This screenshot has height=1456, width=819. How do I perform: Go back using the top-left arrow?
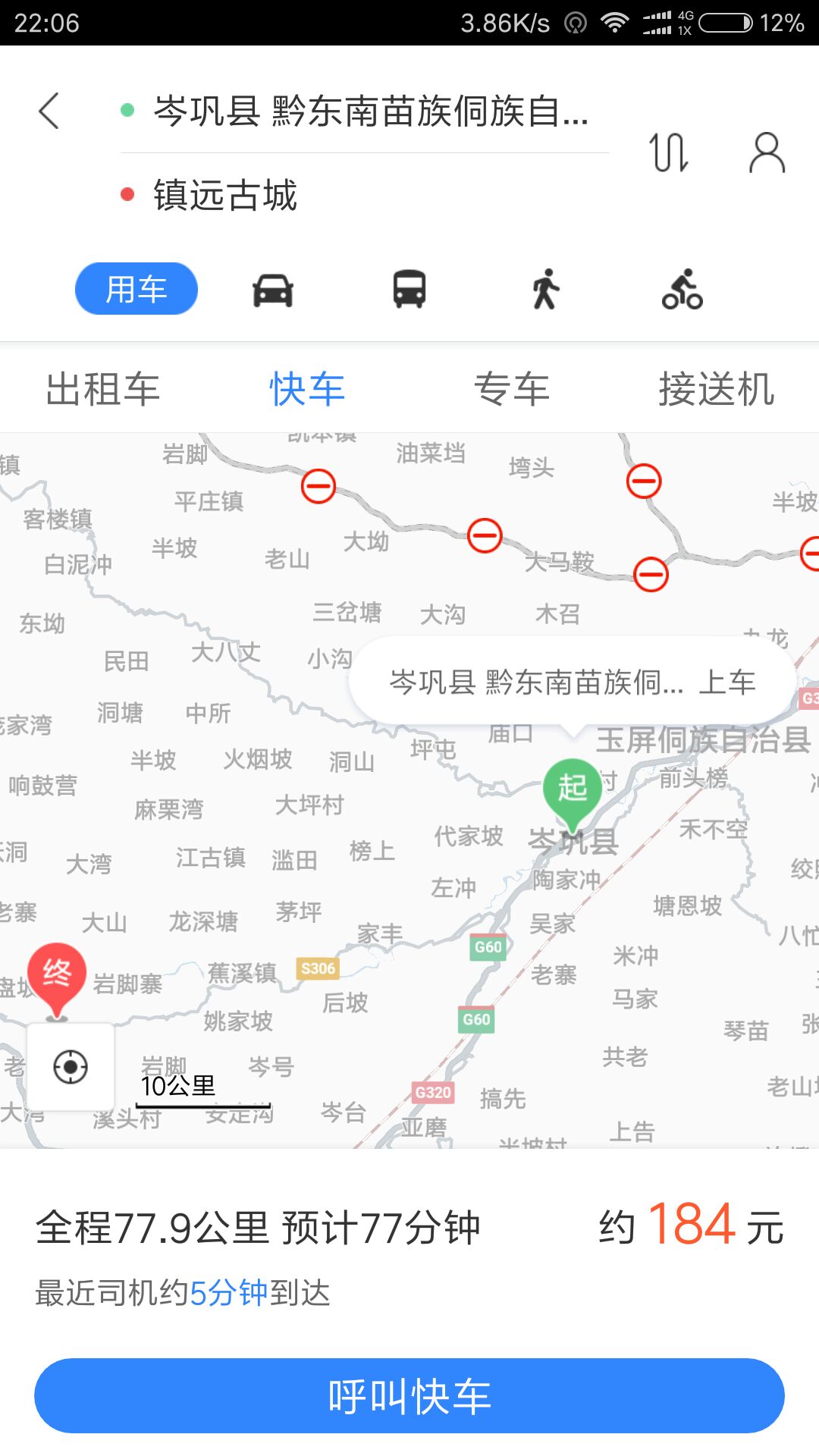click(x=49, y=111)
